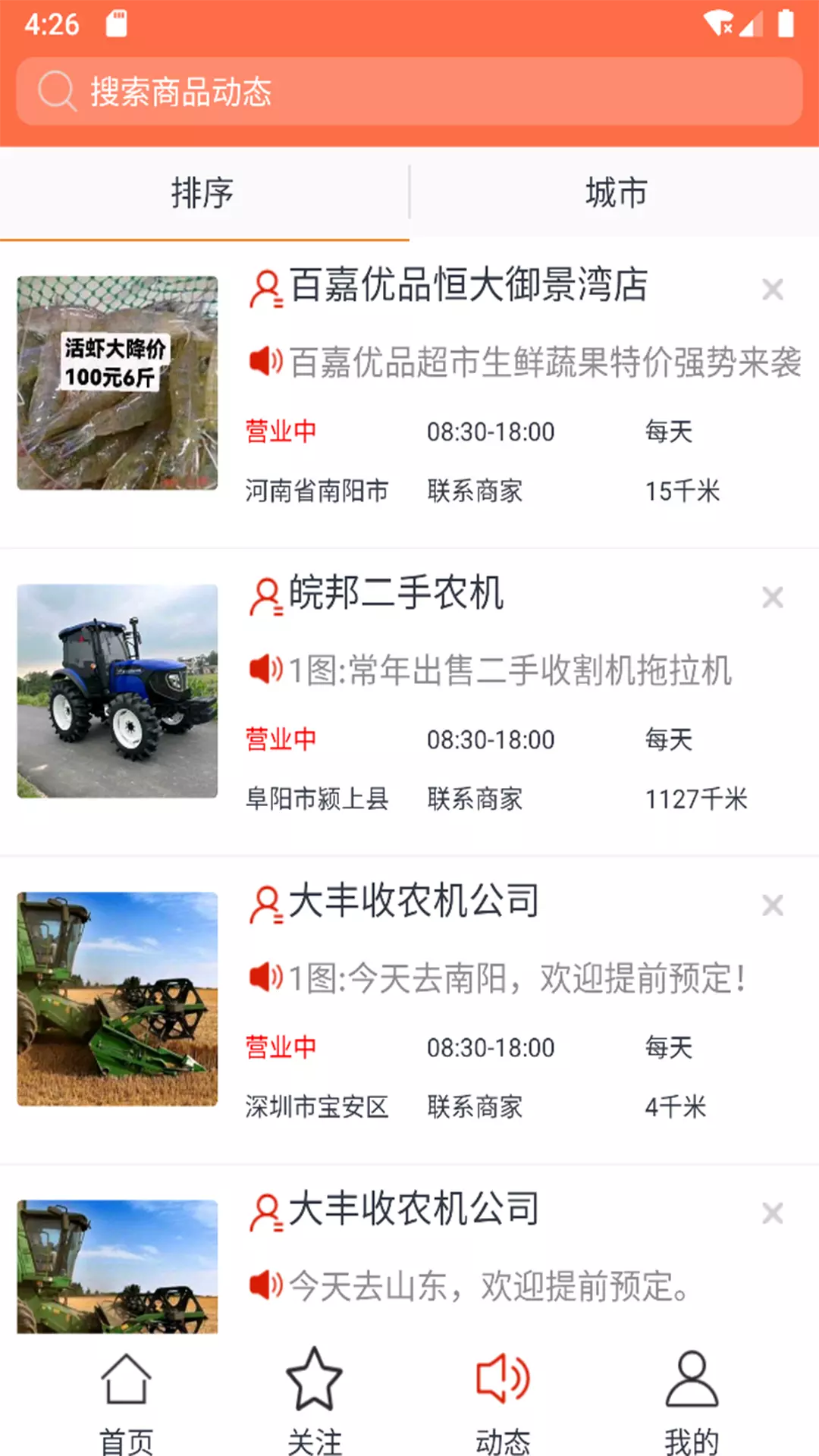
Task: Dismiss the 百嘉优品恒大御景湾店 listing
Action: coord(772,289)
